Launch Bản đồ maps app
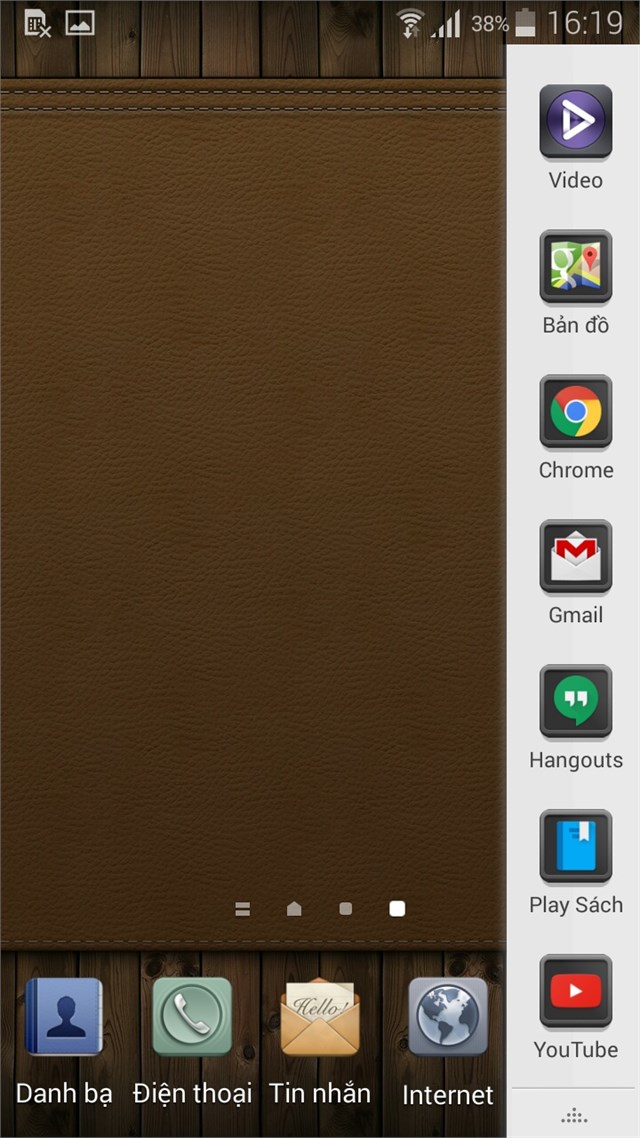This screenshot has height=1138, width=640. (x=575, y=268)
